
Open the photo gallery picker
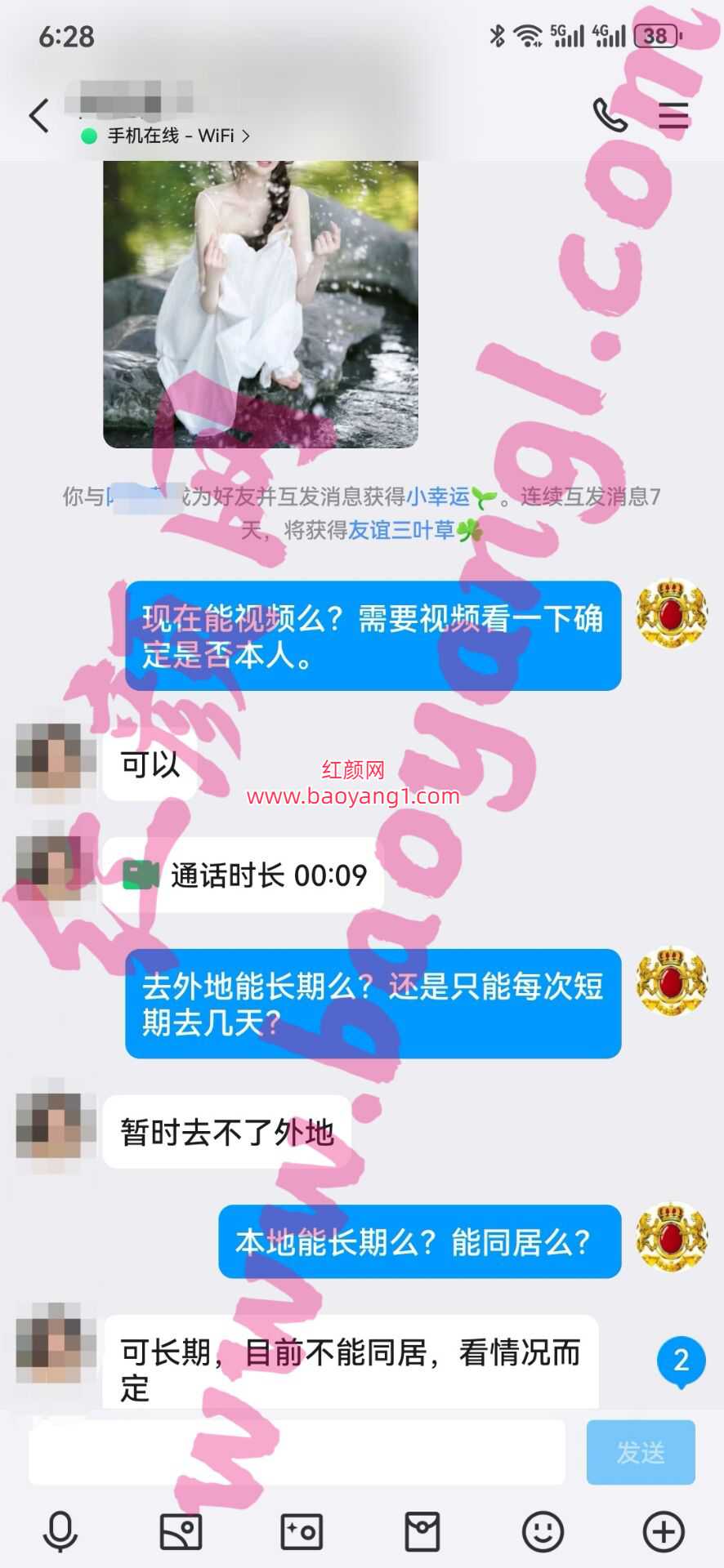click(x=181, y=1531)
